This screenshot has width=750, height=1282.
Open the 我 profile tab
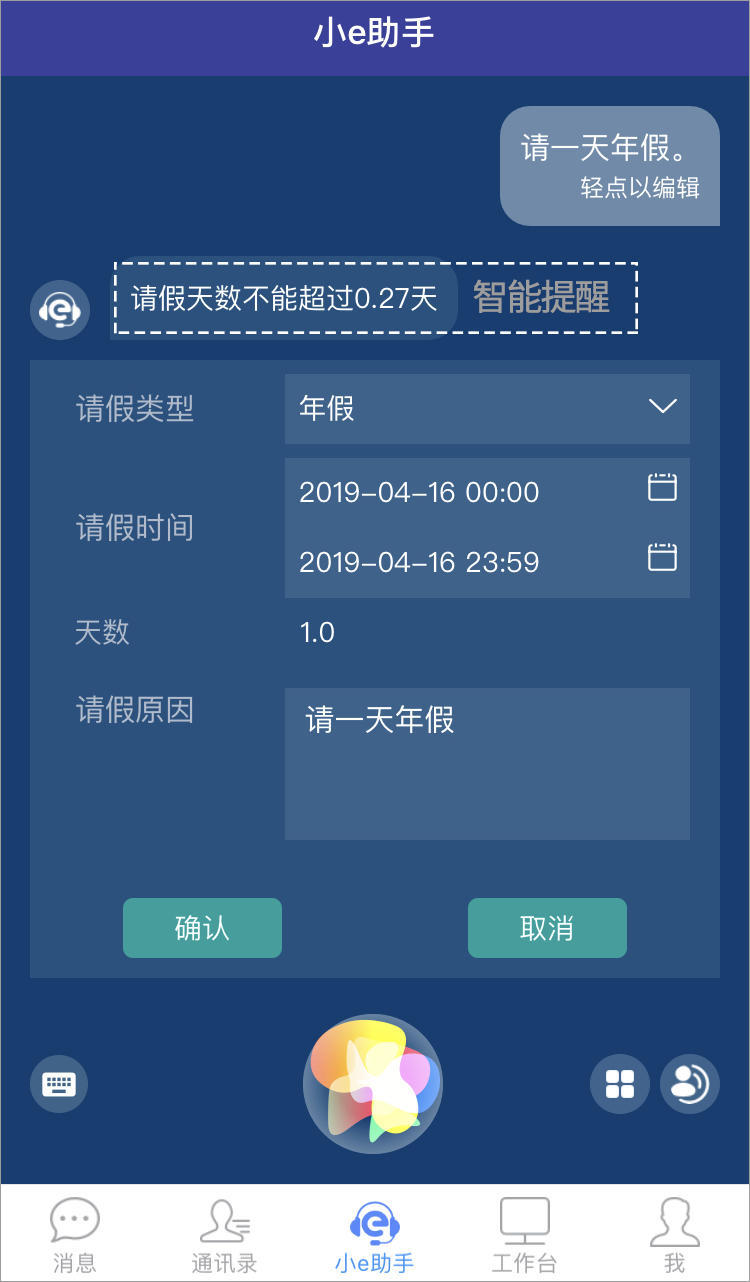(675, 1230)
